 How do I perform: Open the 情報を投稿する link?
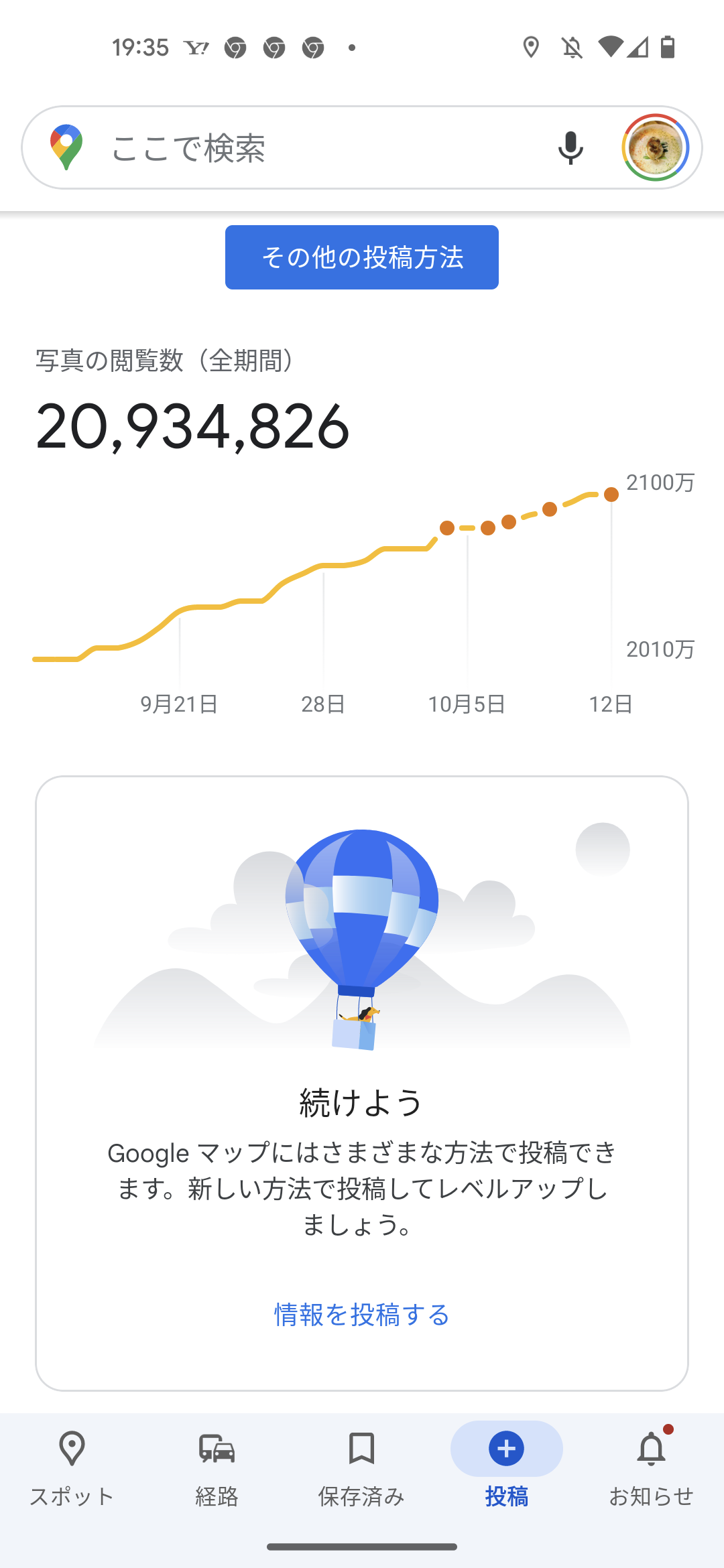[362, 1315]
